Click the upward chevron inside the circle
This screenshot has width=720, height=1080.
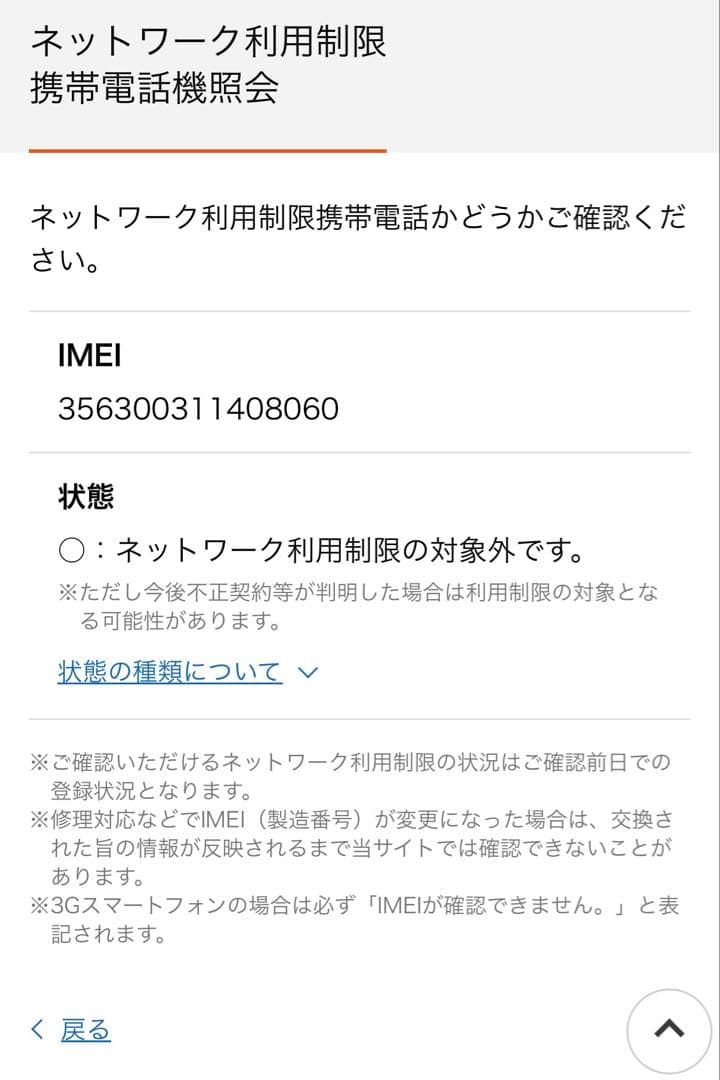click(x=668, y=1026)
